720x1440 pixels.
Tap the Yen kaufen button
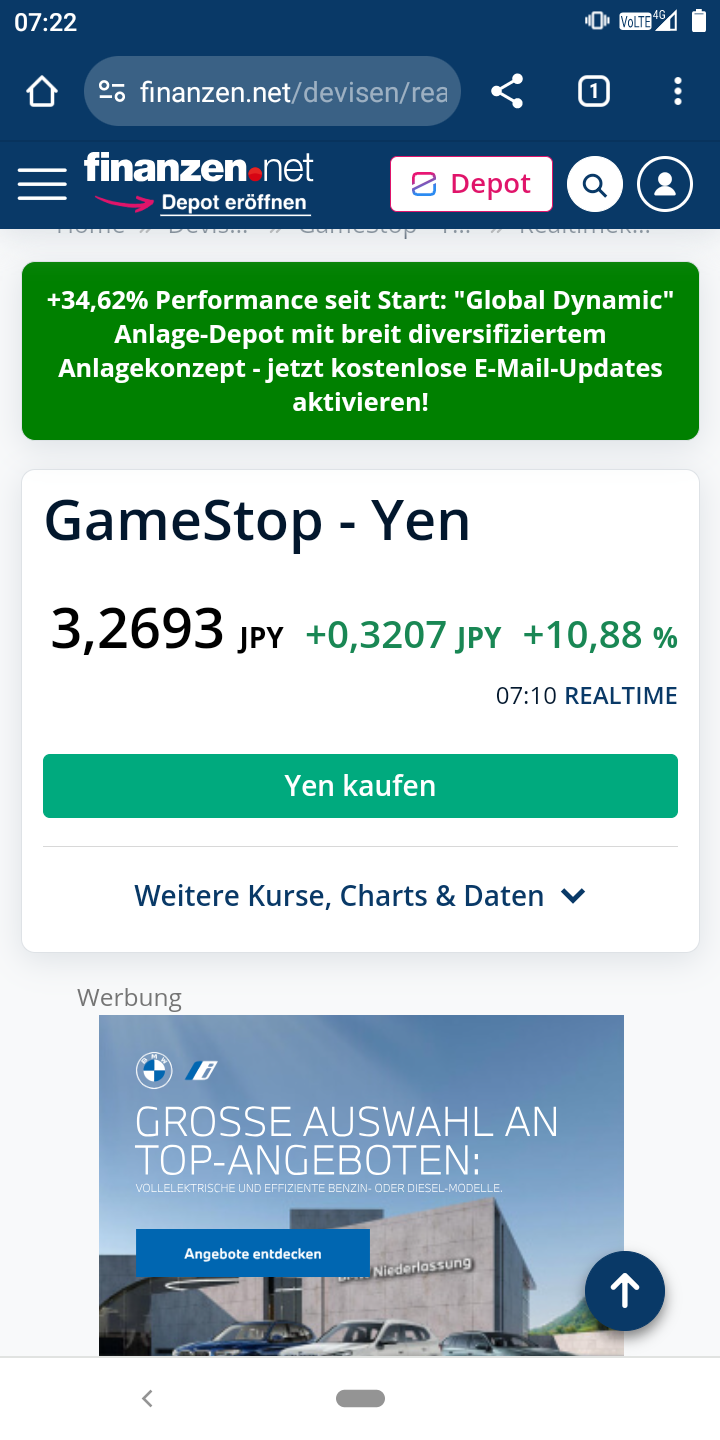coord(360,786)
